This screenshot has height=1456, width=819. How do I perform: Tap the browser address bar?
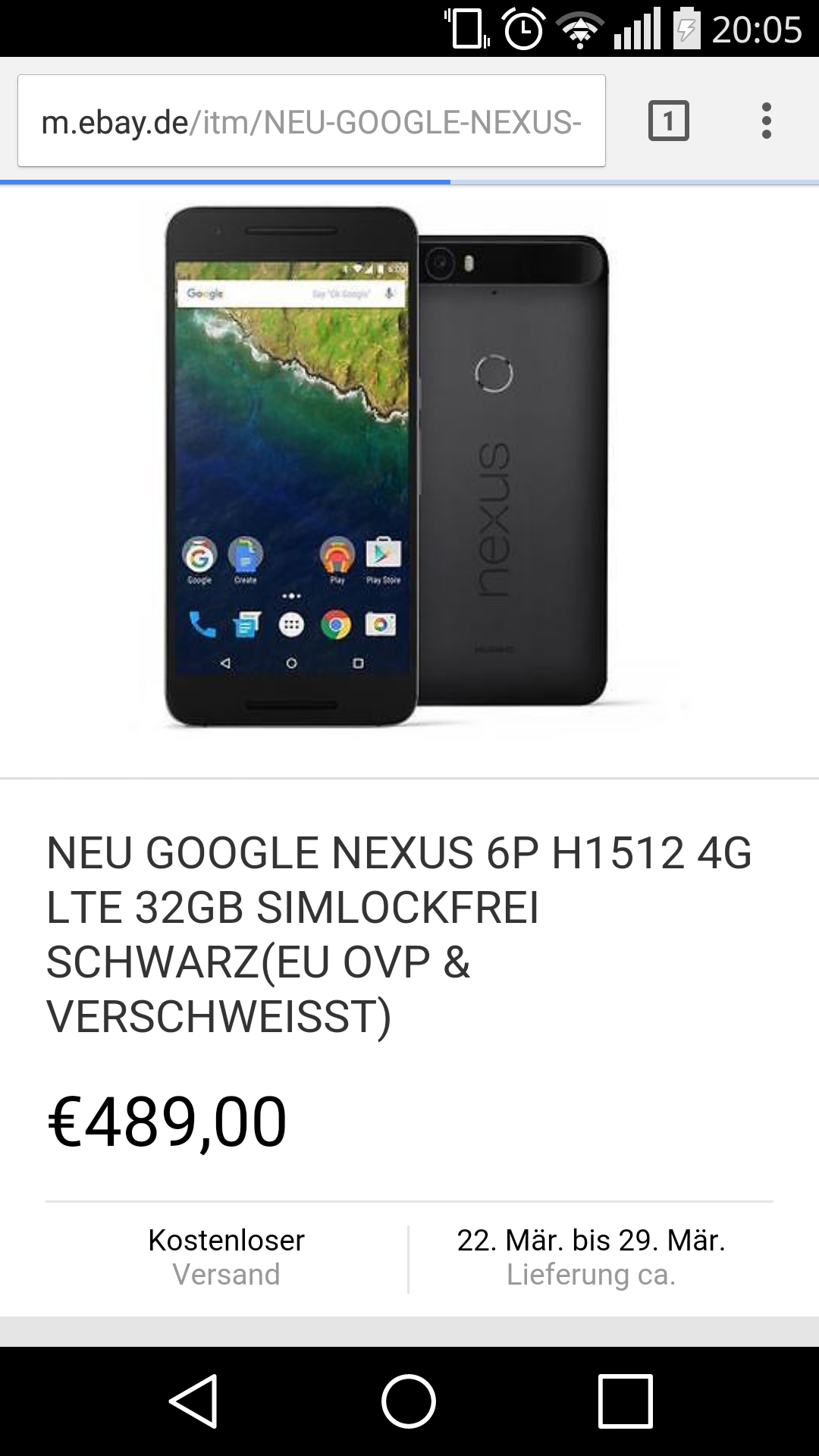click(x=311, y=121)
